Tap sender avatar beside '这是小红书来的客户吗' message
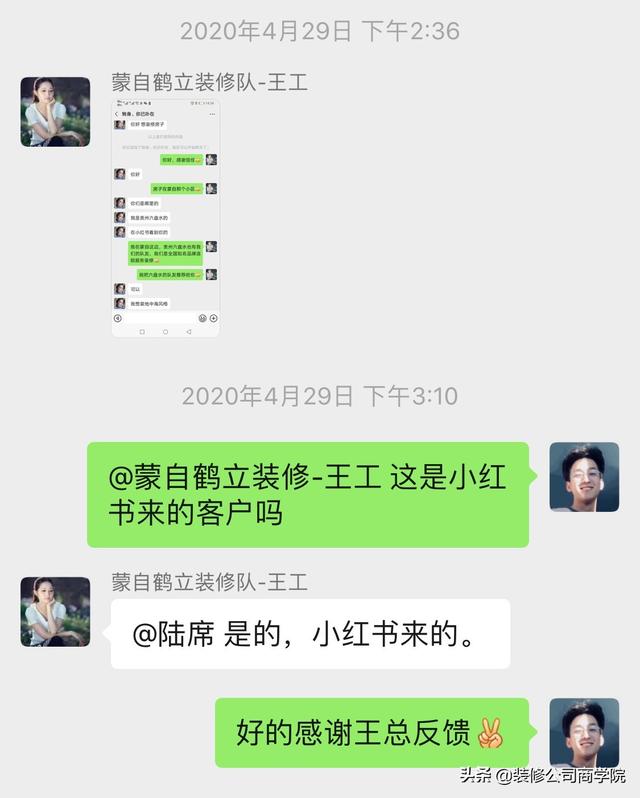The height and width of the screenshot is (798, 640). (584, 477)
